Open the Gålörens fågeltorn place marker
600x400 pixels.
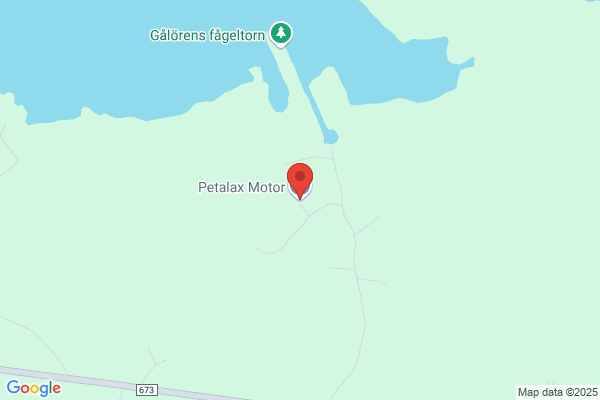pyautogui.click(x=282, y=35)
